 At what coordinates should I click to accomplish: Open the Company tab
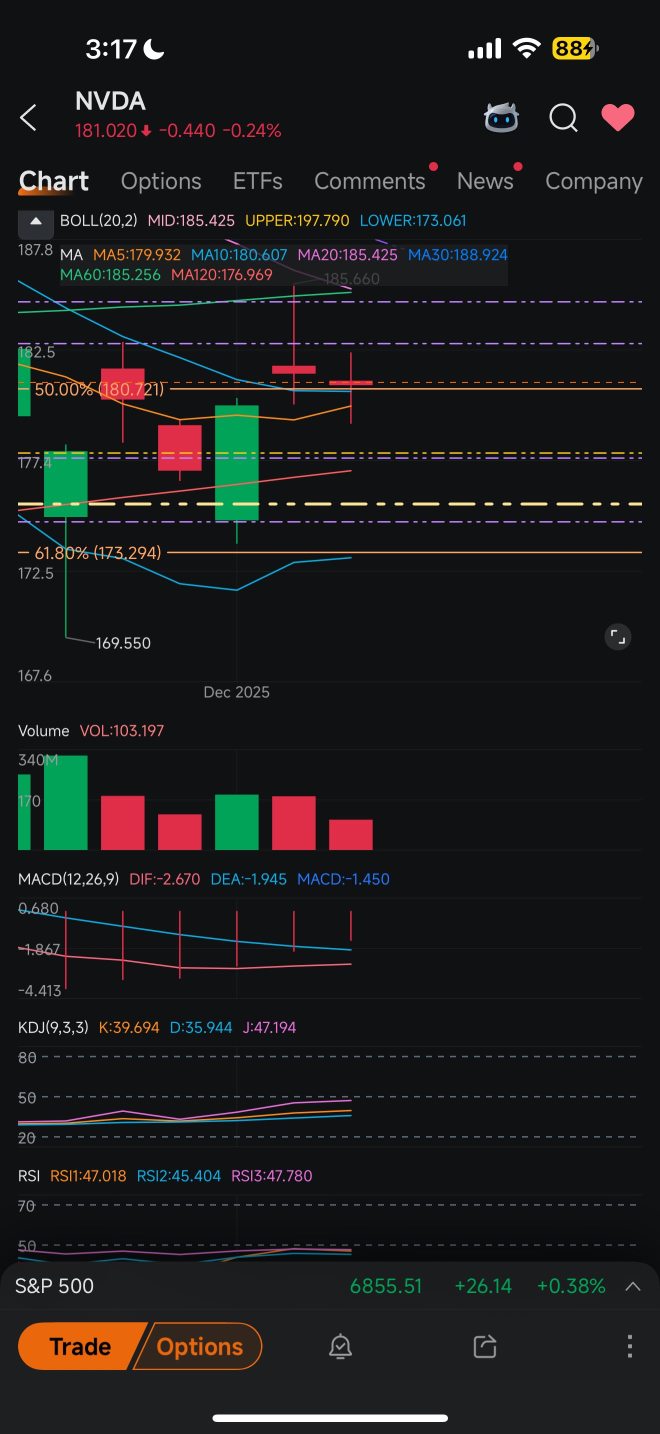[594, 181]
